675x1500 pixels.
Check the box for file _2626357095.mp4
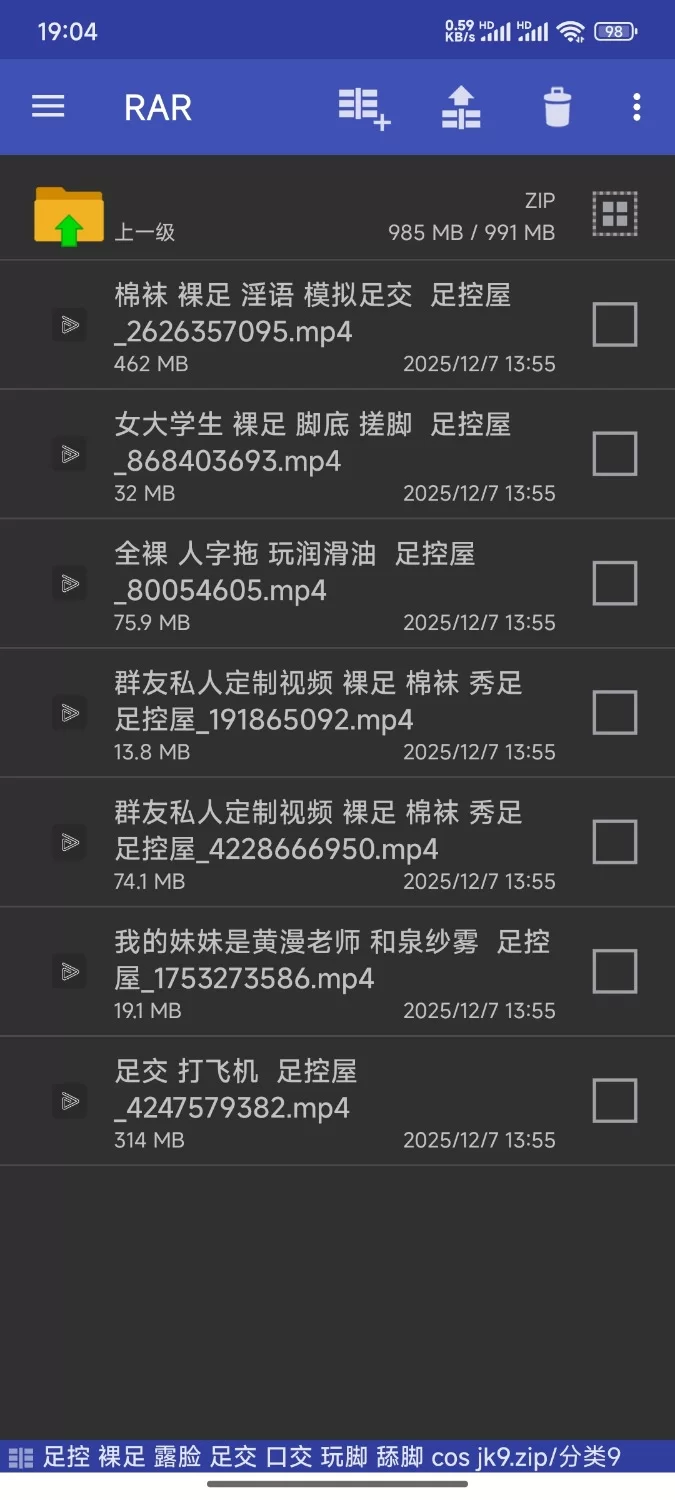614,325
